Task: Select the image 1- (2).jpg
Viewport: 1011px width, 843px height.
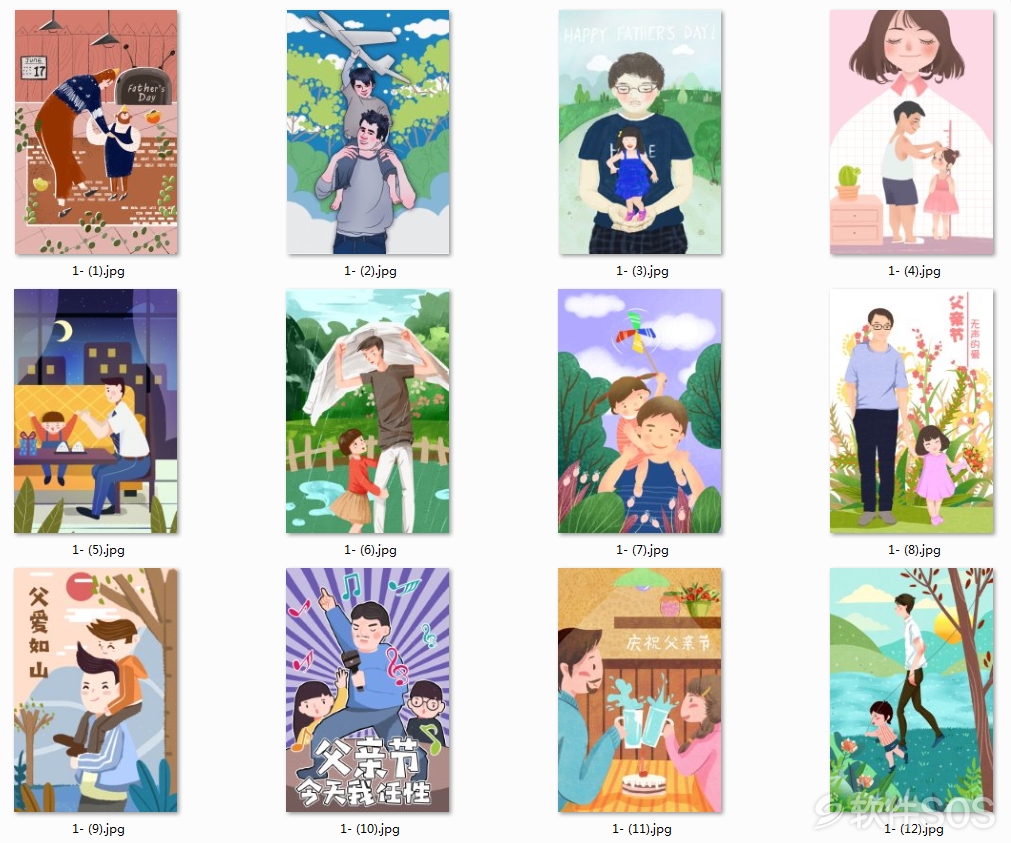Action: tap(368, 132)
